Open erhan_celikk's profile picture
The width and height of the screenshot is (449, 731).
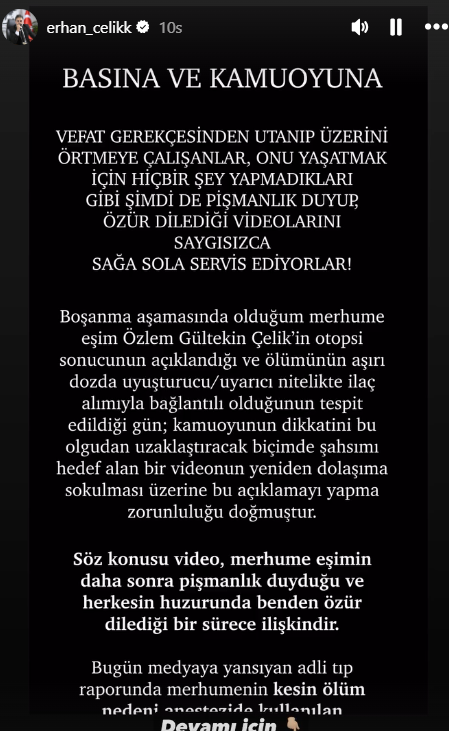[x=20, y=27]
